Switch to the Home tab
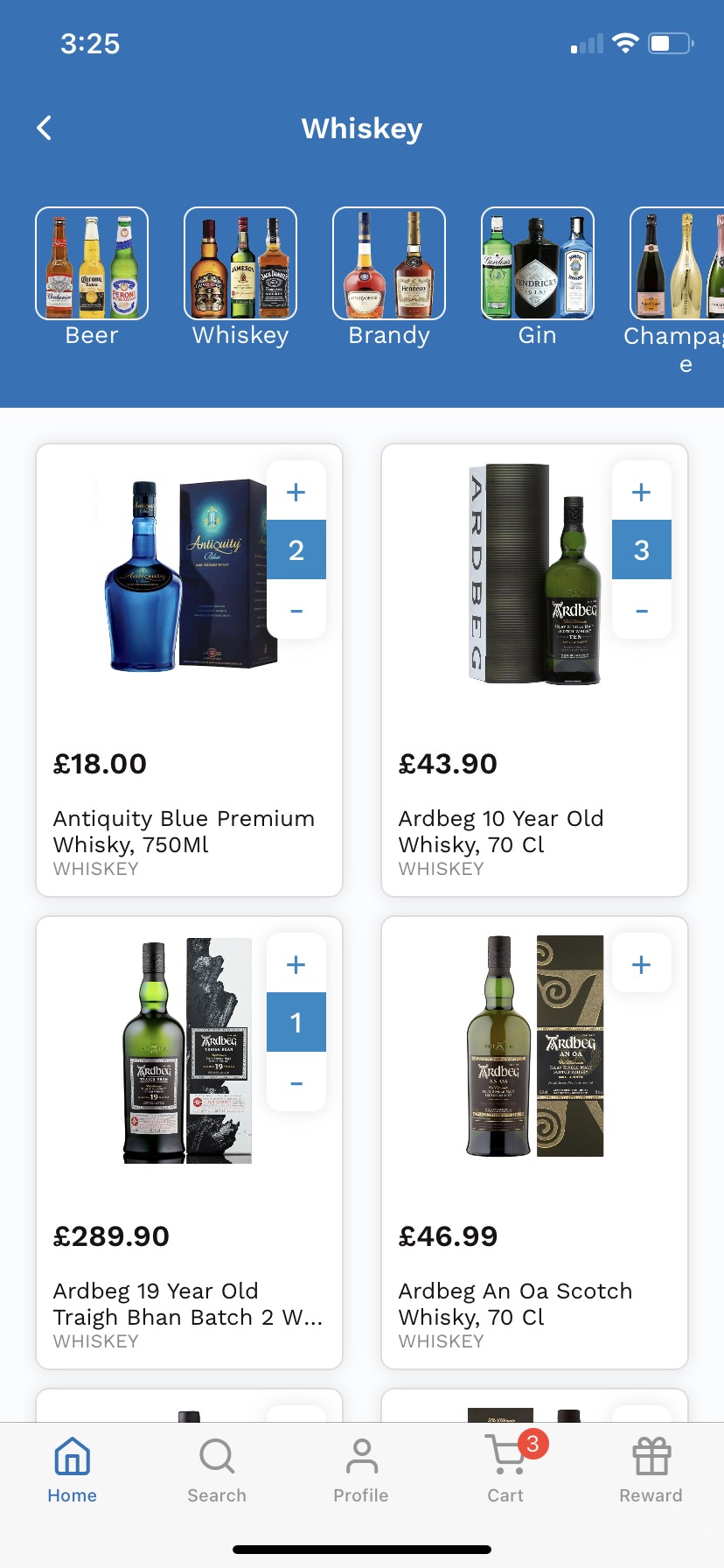The width and height of the screenshot is (724, 1568). [x=73, y=1471]
